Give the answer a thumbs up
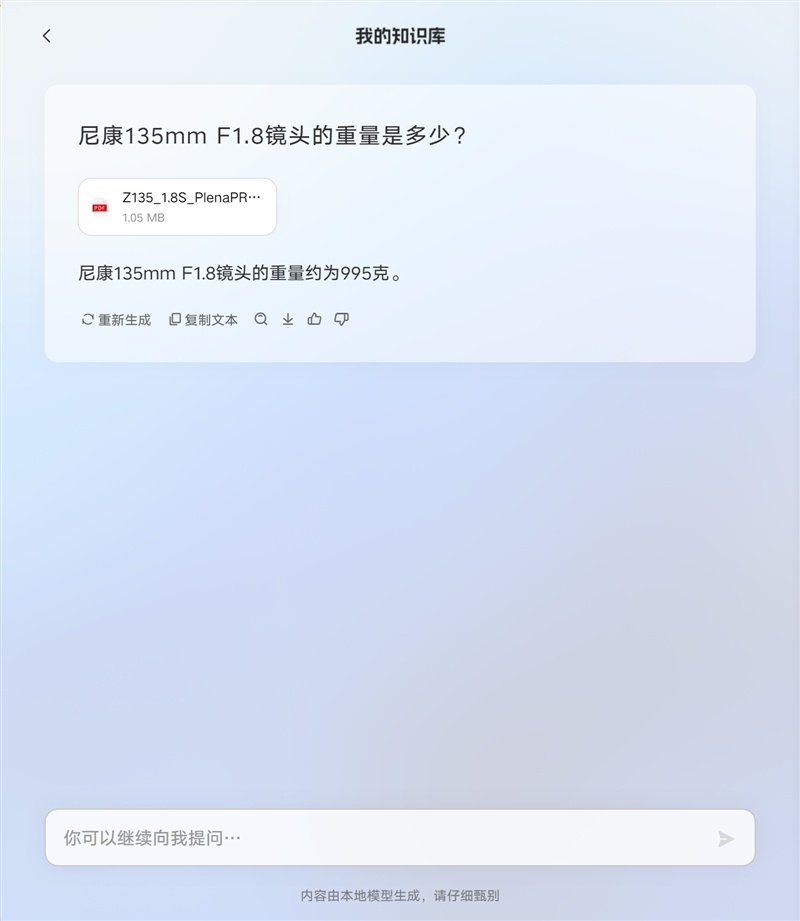Viewport: 800px width, 921px height. 314,320
